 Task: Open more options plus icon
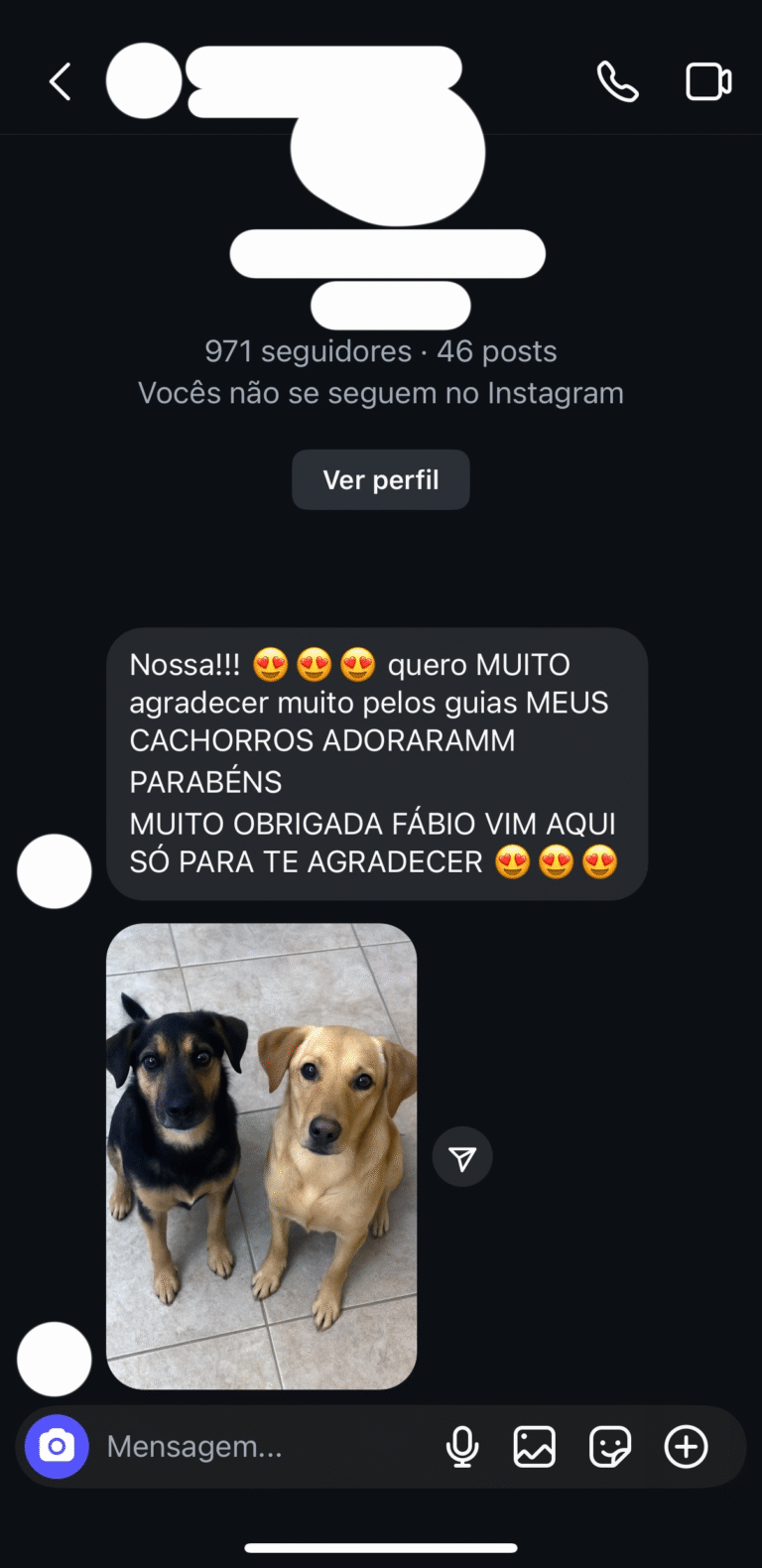[x=686, y=1447]
